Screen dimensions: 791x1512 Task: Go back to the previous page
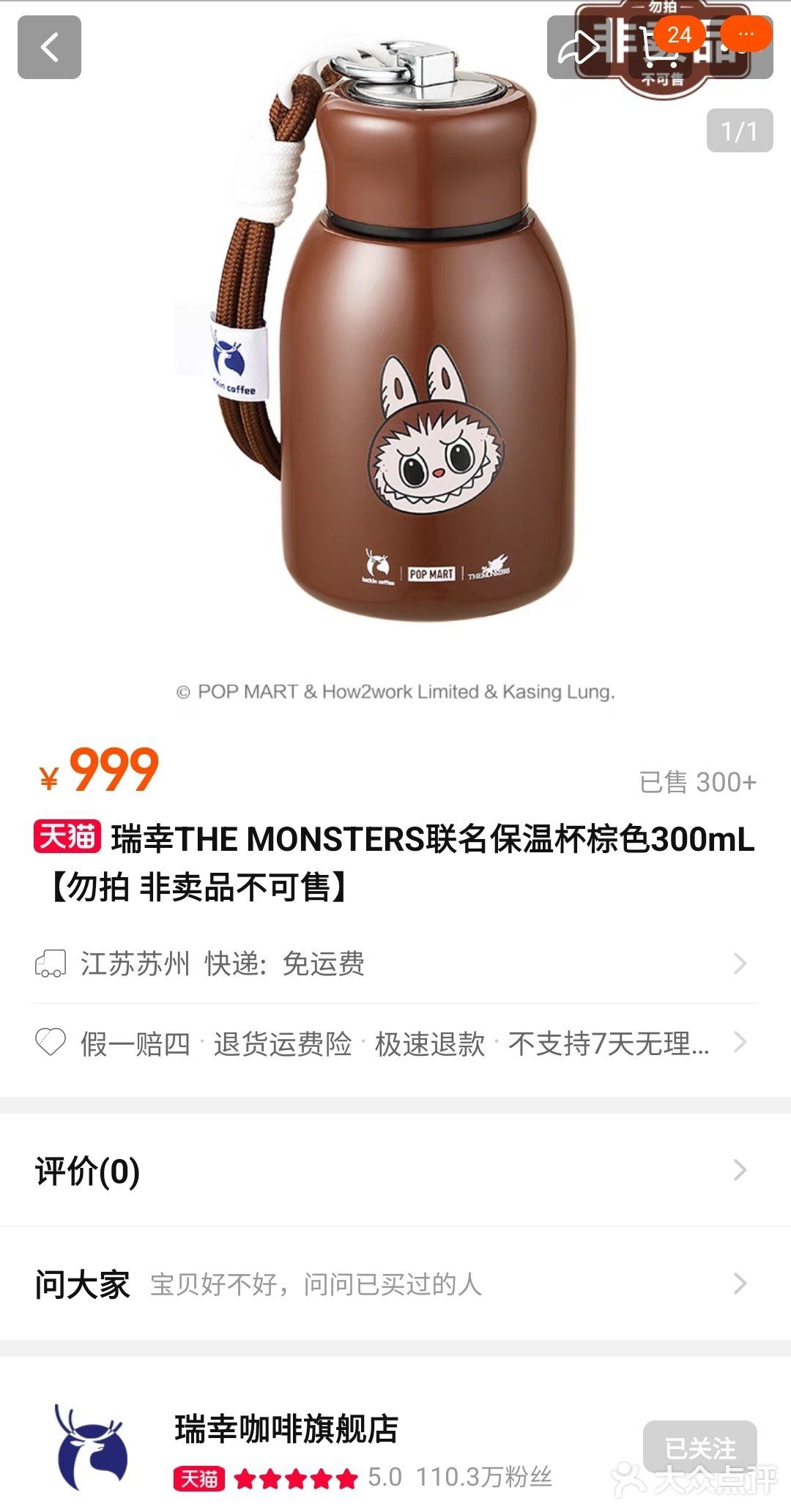click(x=49, y=48)
